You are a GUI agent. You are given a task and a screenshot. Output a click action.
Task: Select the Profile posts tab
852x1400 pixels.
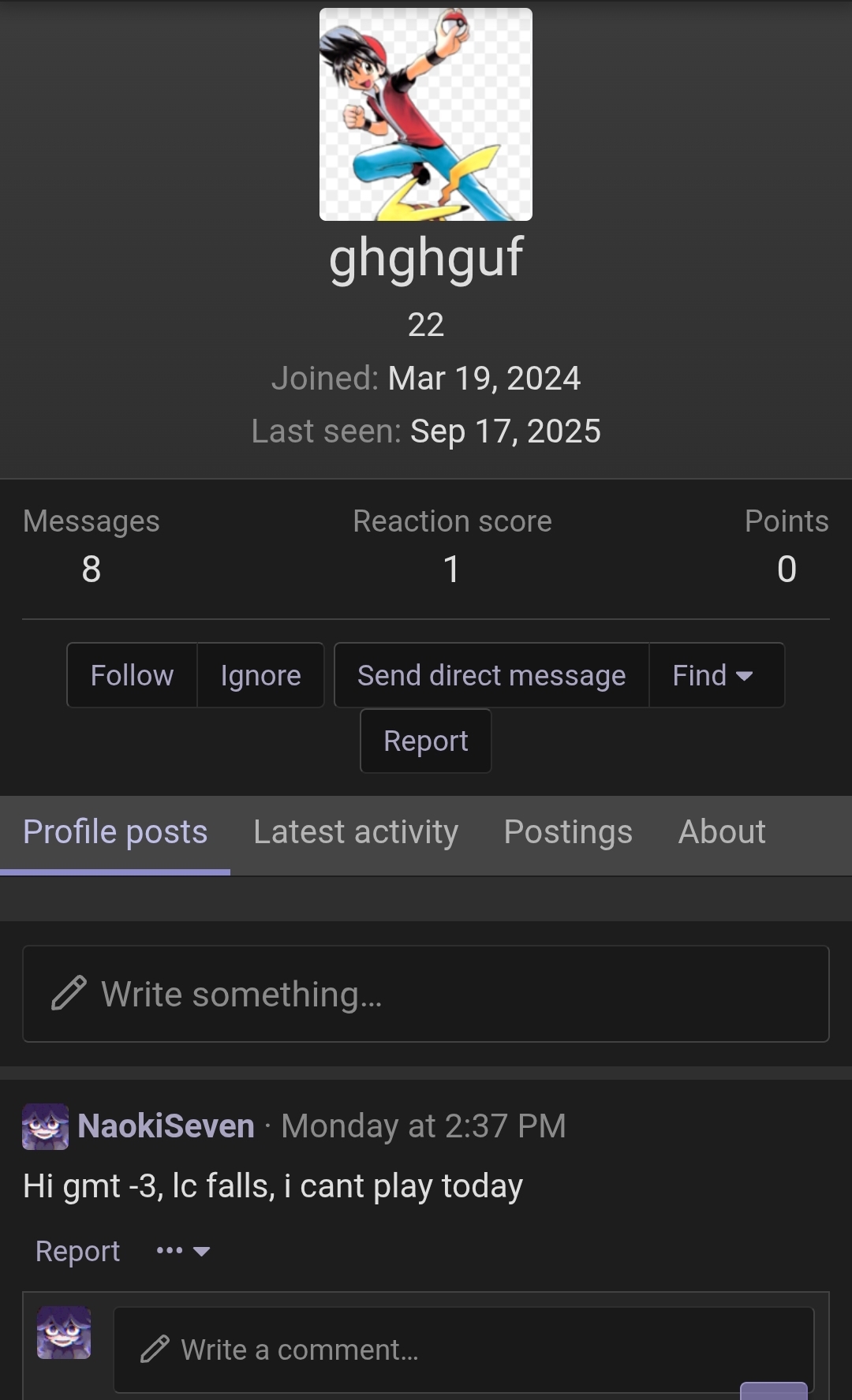click(115, 832)
